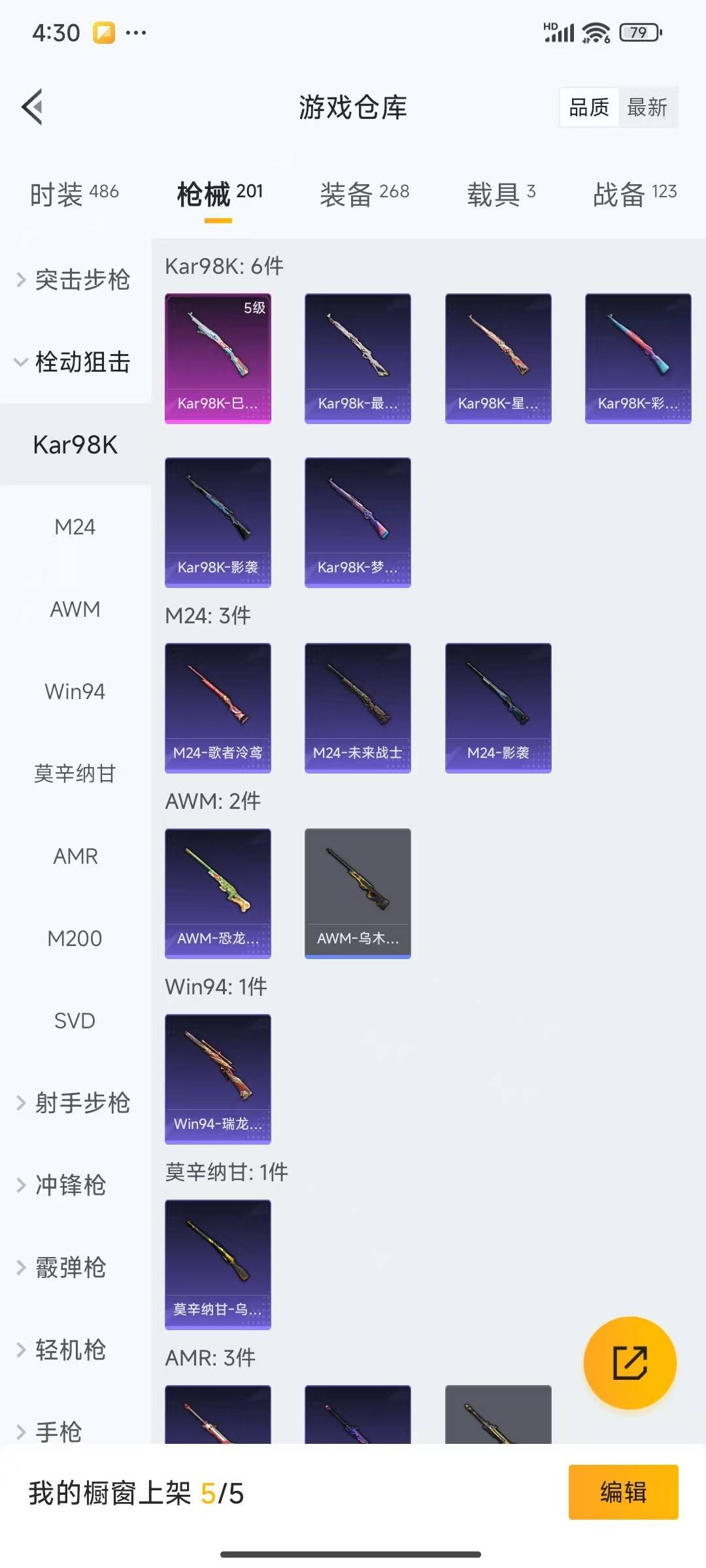Switch to the 装备 tab

click(x=364, y=193)
